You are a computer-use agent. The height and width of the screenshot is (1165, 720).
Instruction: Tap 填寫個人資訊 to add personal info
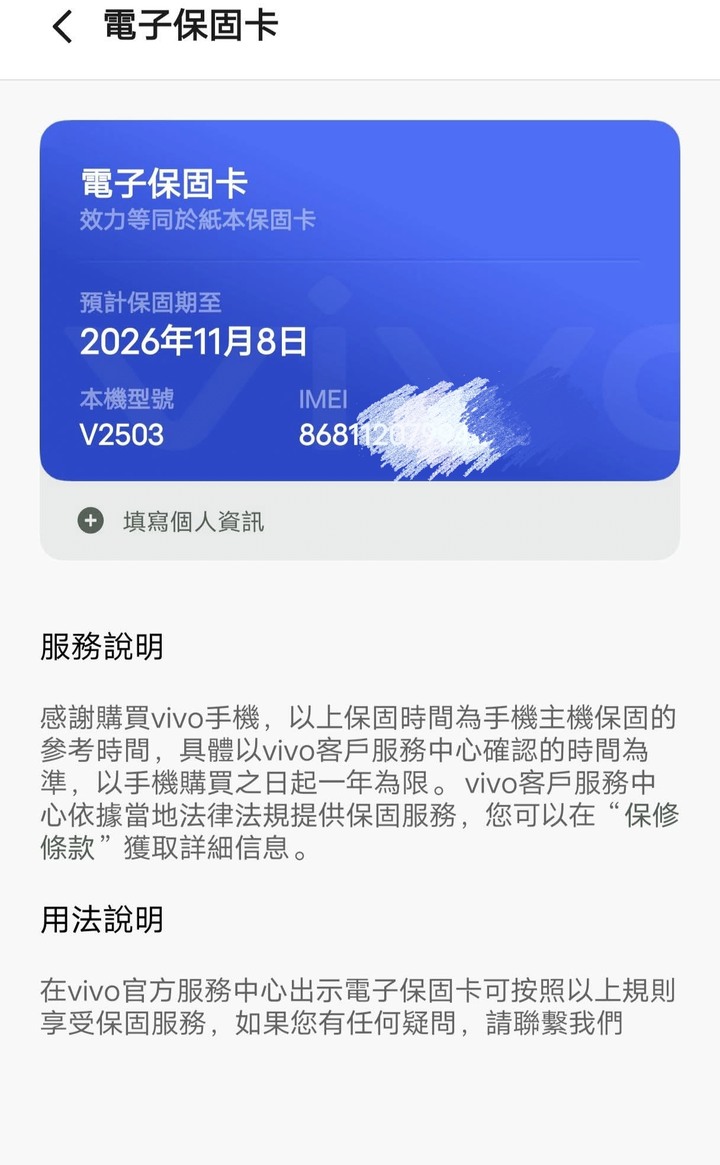[x=192, y=521]
